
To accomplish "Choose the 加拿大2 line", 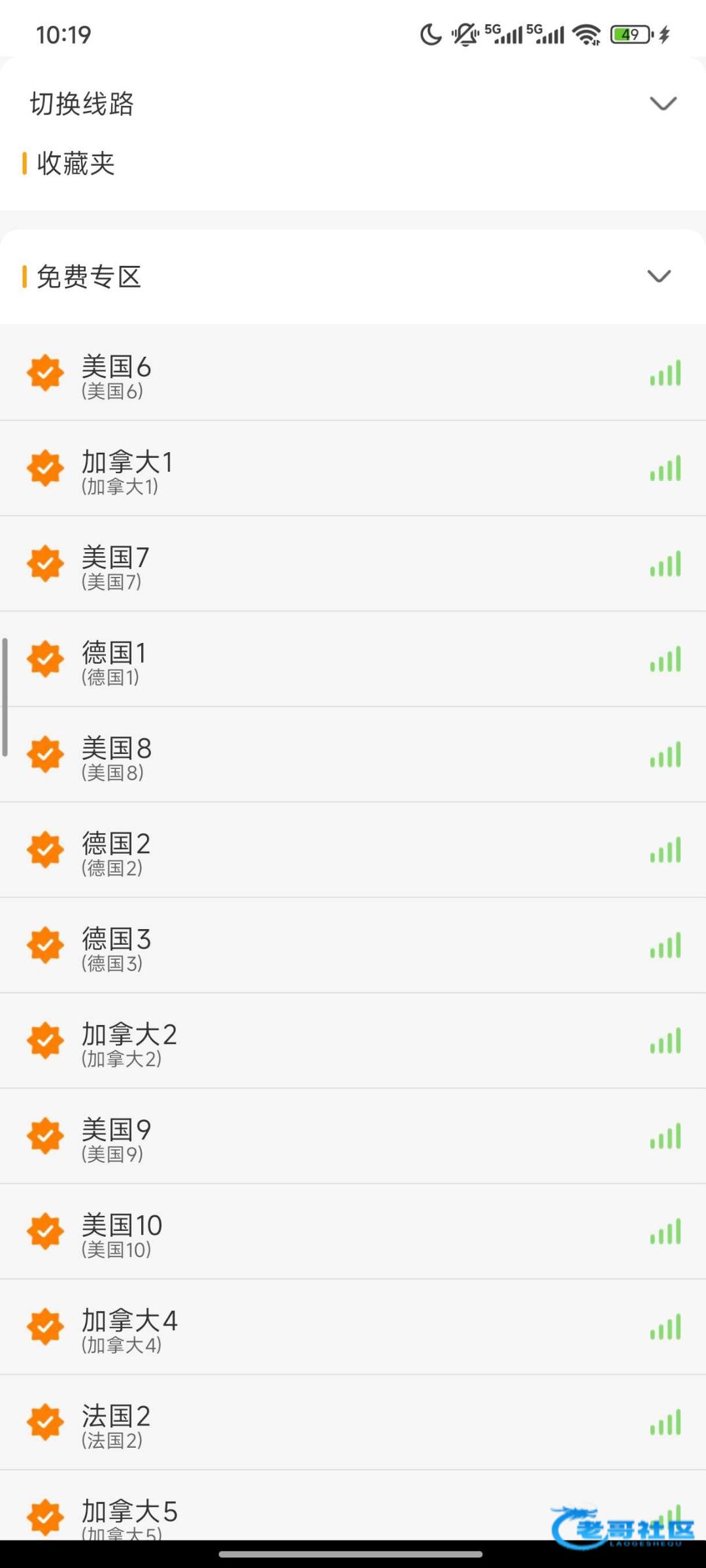I will point(353,1041).
